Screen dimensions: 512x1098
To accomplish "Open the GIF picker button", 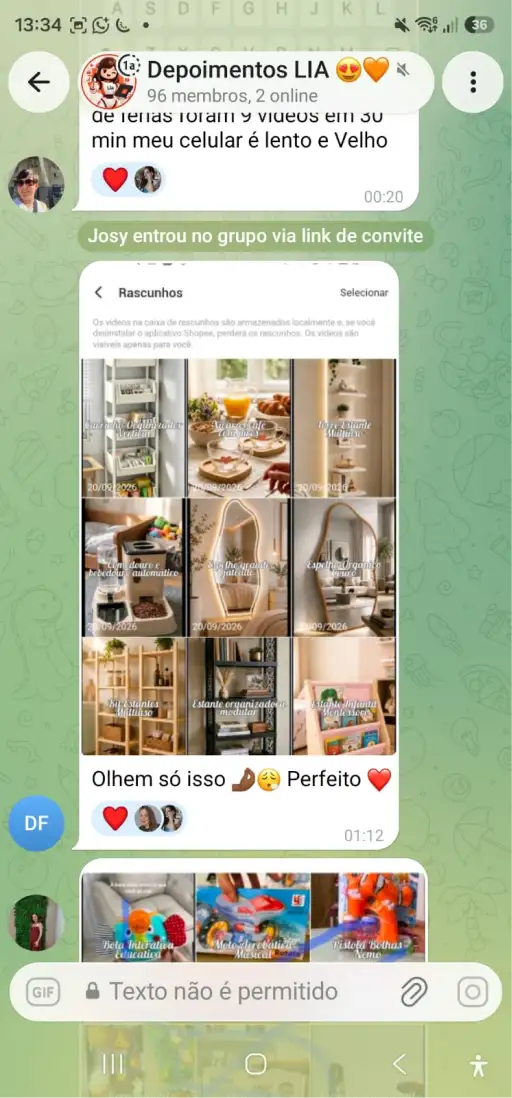I will 43,992.
